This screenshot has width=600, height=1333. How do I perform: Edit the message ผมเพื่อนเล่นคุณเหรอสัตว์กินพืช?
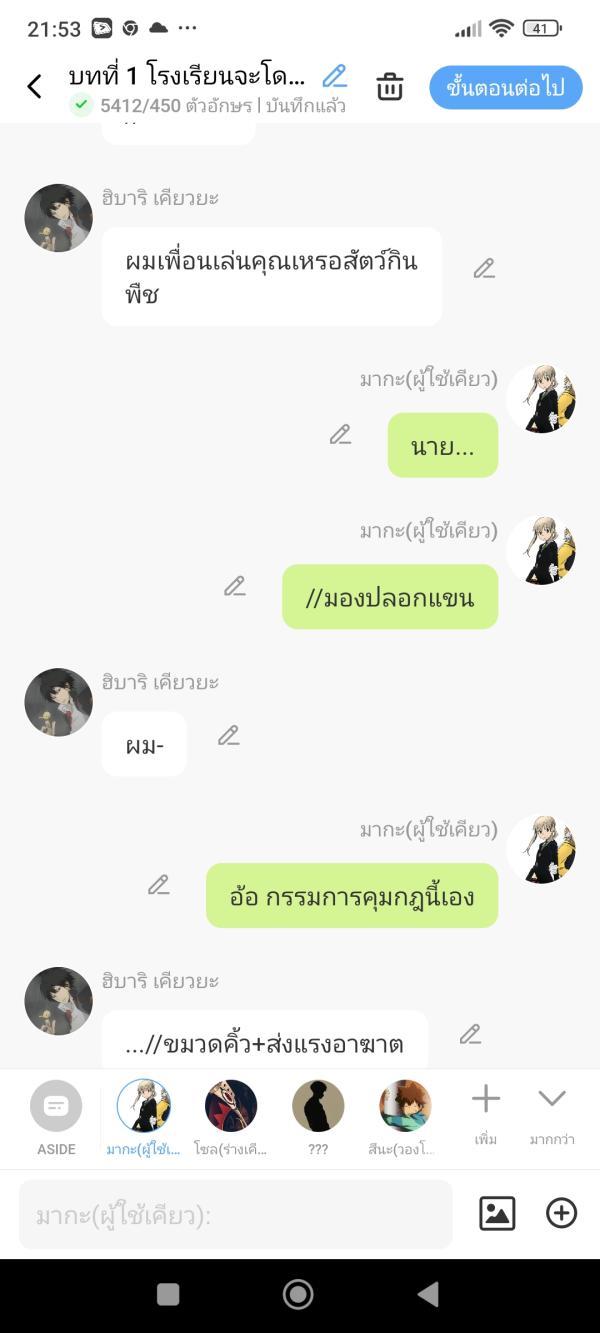coord(484,268)
